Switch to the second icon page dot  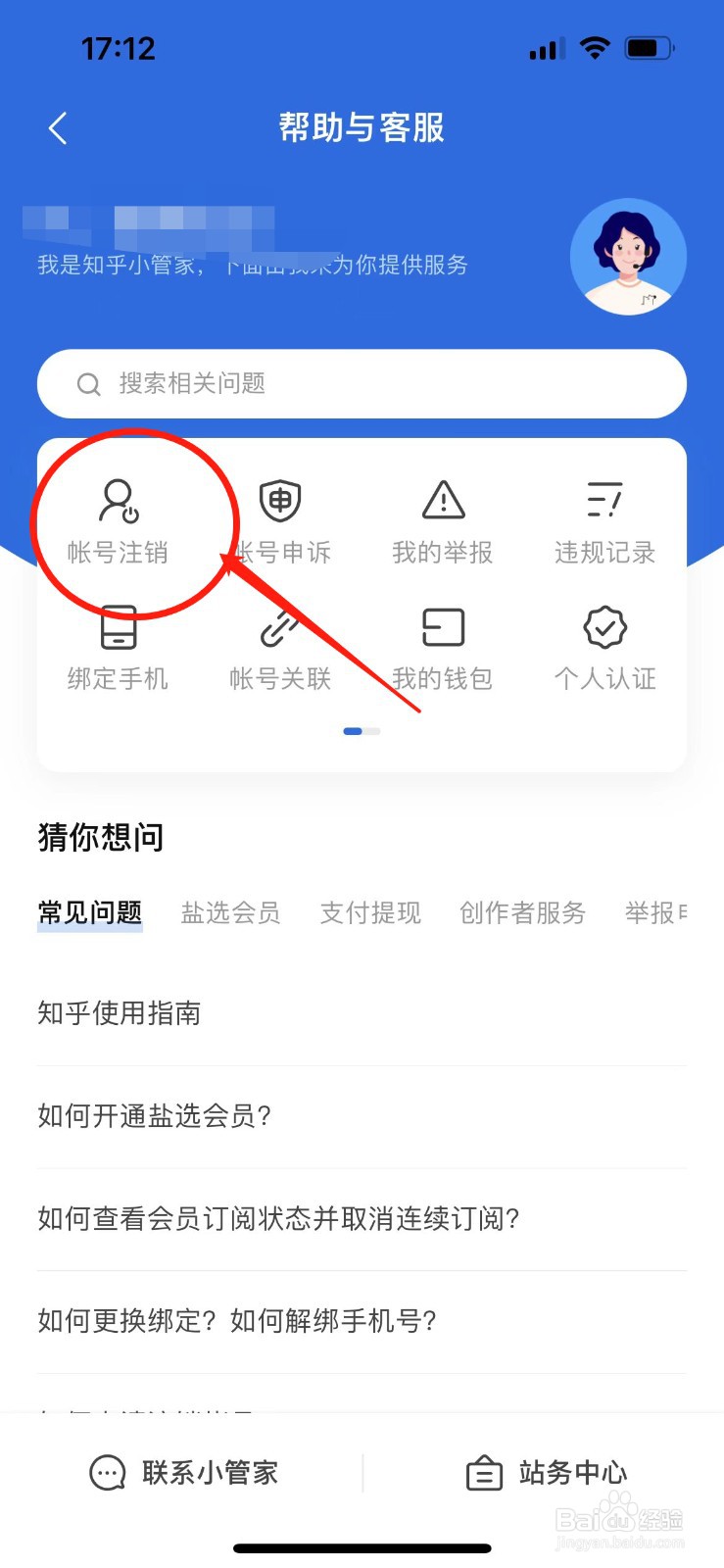coord(371,731)
